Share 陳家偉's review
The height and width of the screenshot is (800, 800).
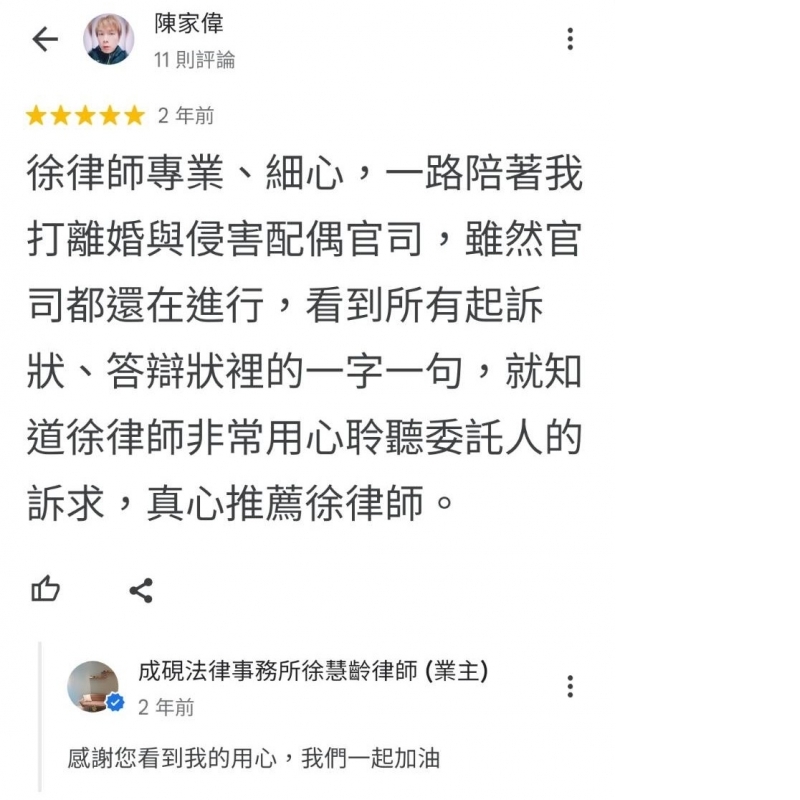tap(141, 590)
